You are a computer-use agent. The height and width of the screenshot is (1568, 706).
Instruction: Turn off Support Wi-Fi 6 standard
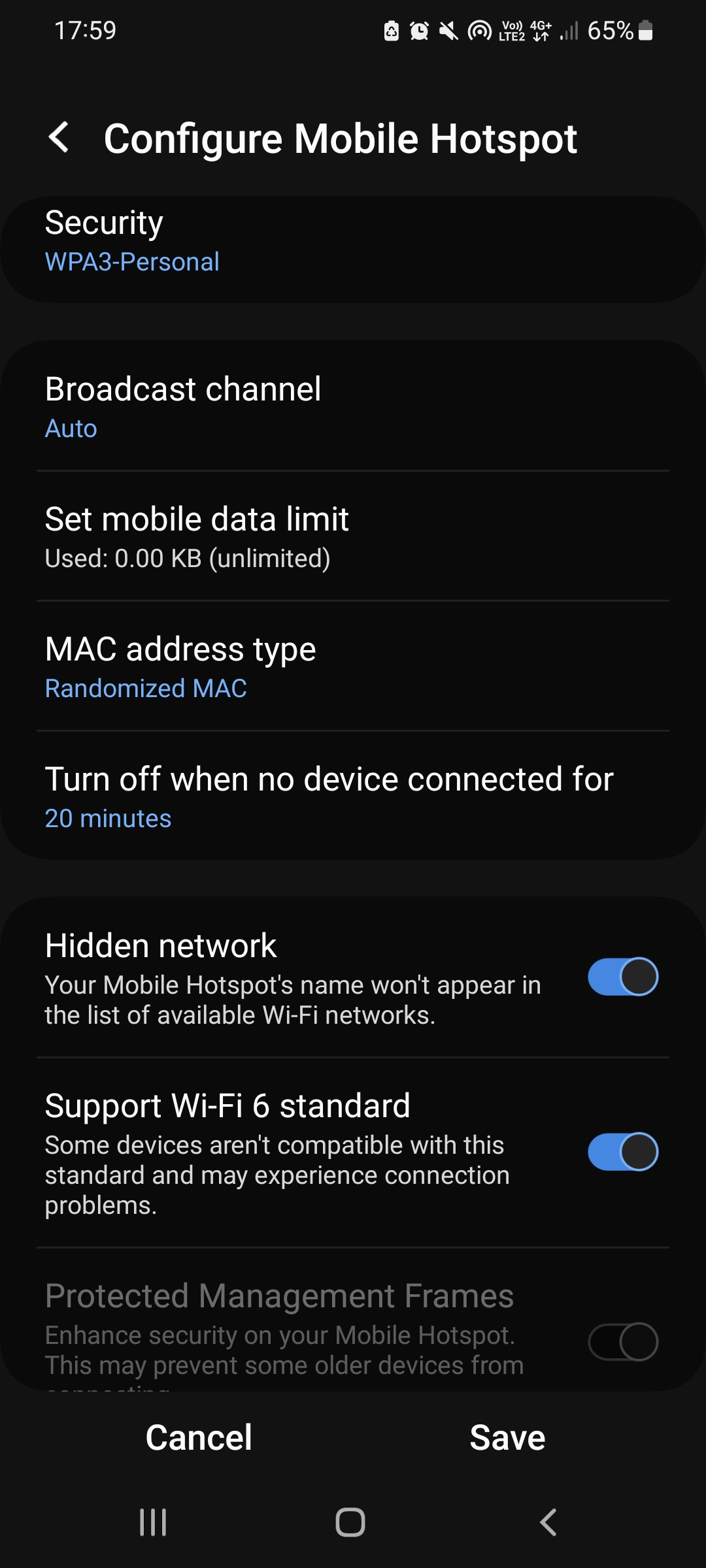[x=622, y=1152]
